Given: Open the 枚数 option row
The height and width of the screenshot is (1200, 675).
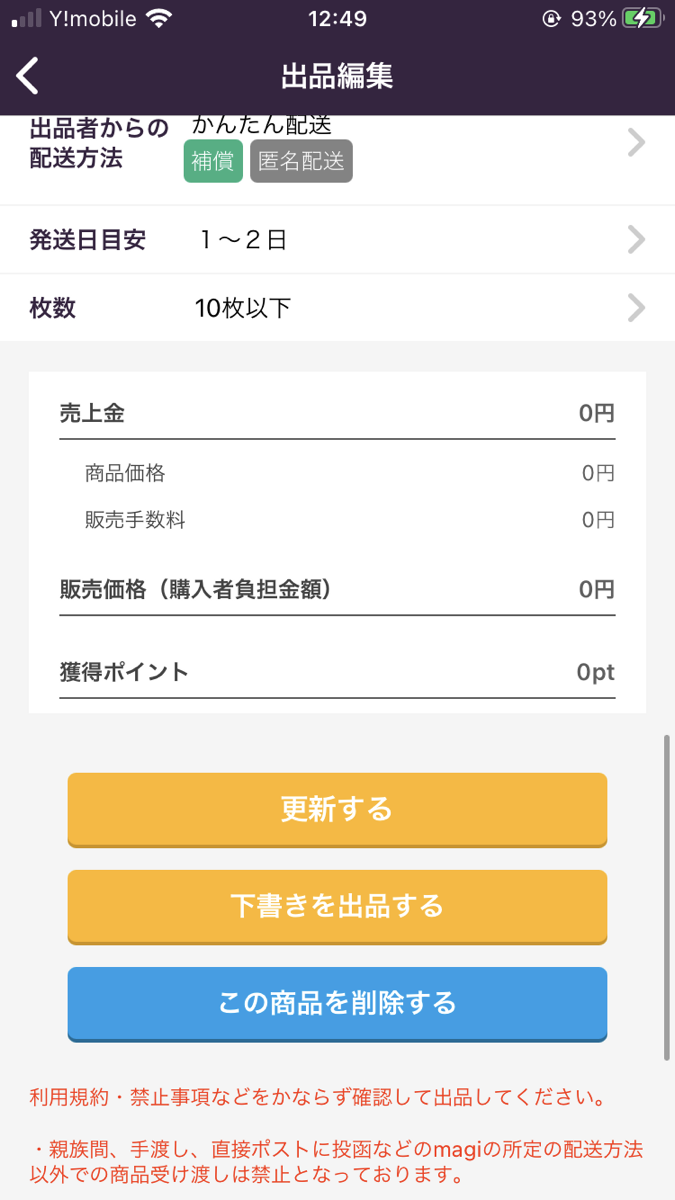Looking at the screenshot, I should [x=337, y=308].
